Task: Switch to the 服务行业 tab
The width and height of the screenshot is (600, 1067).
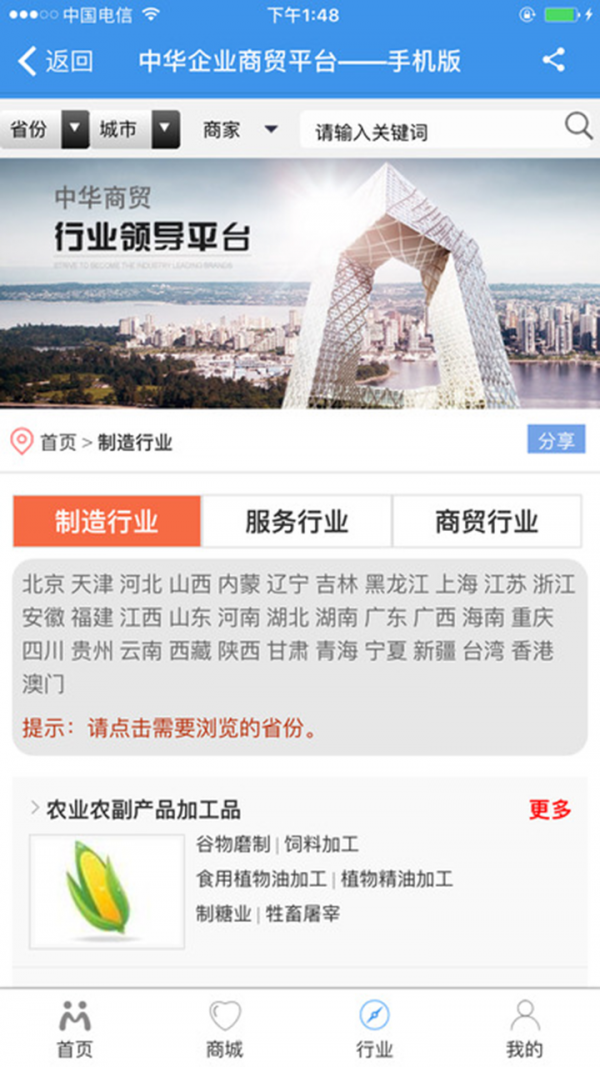Action: 297,521
